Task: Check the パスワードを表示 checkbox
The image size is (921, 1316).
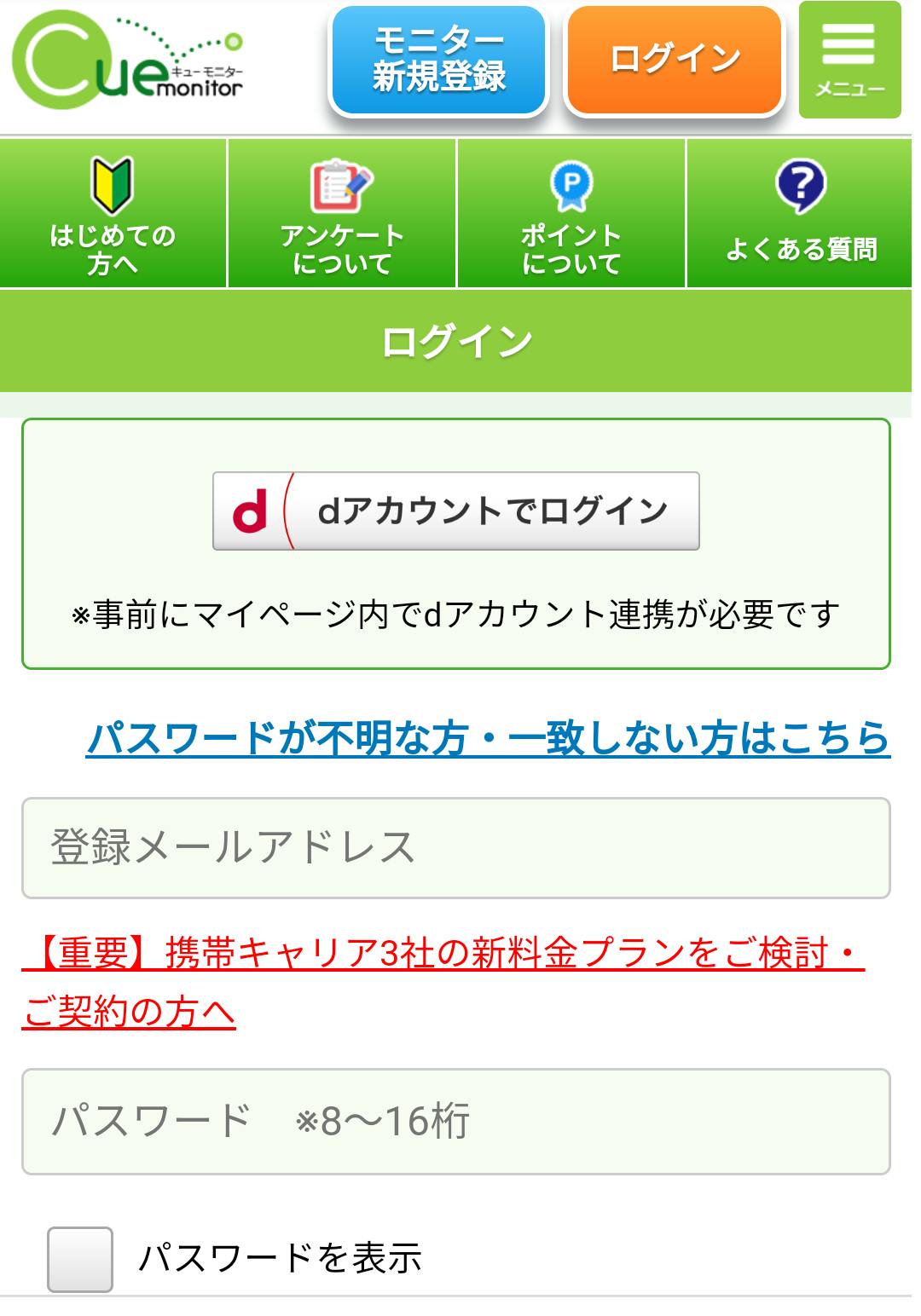Action: (x=80, y=1259)
